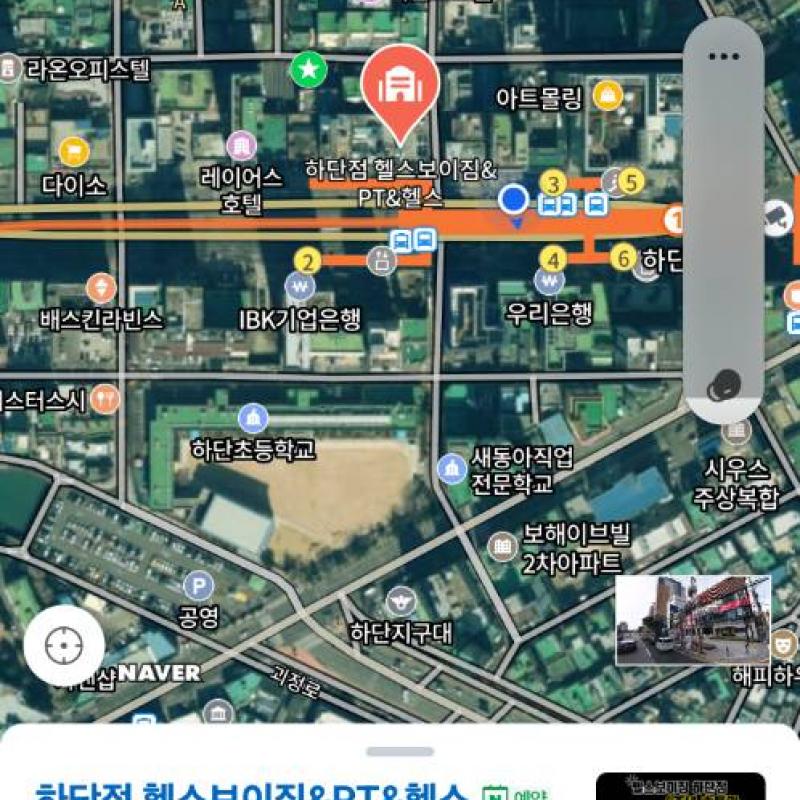Screen dimensions: 800x800
Task: Select the 하단지구대 police marker
Action: tap(401, 601)
